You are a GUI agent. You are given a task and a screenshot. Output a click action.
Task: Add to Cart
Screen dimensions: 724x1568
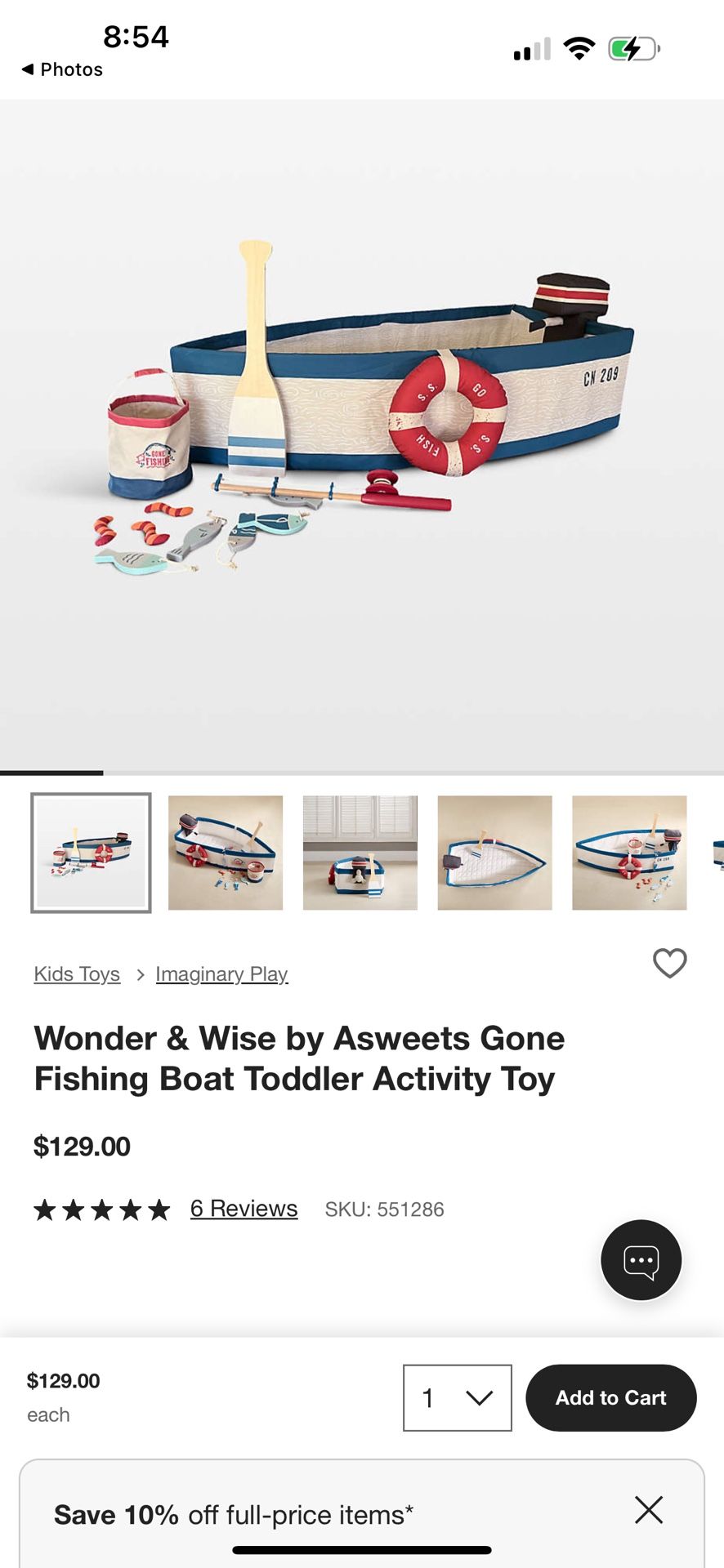[x=610, y=1397]
